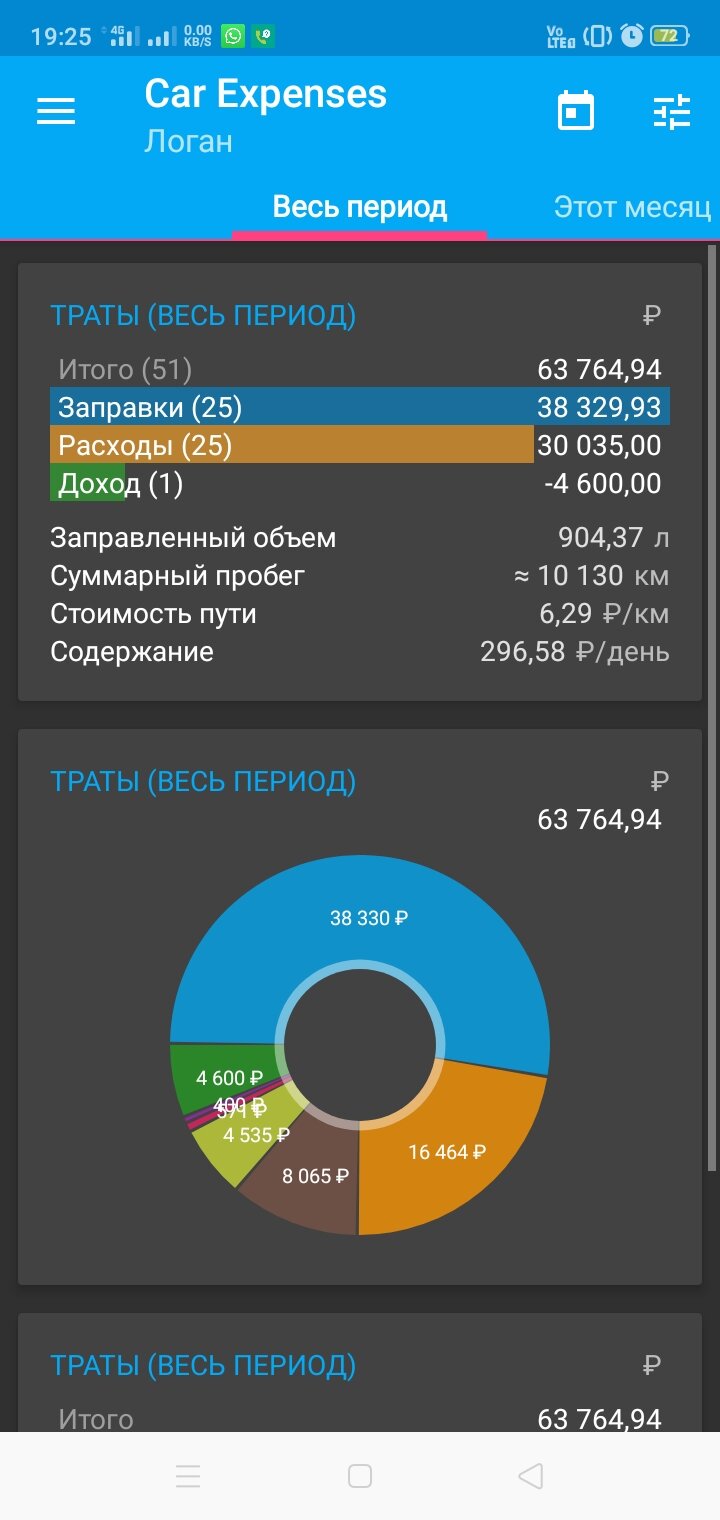
Task: Go back with the system back button
Action: pos(531,1476)
